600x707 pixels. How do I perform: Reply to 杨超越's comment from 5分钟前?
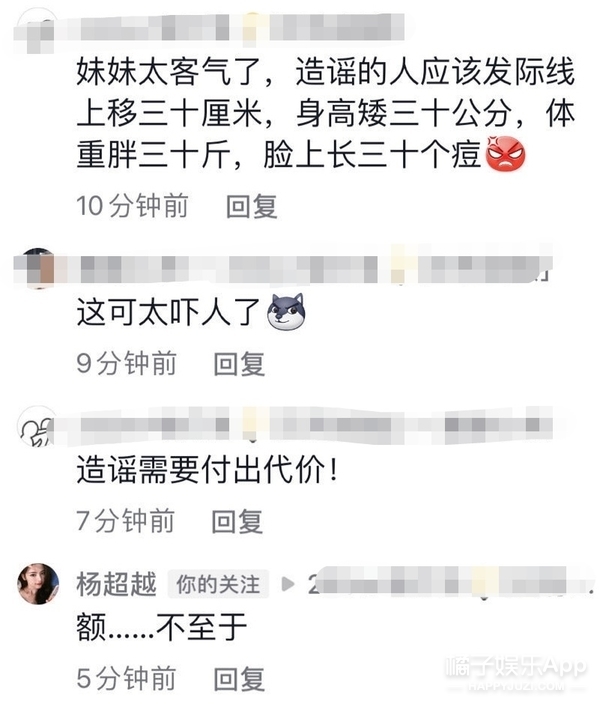(239, 678)
